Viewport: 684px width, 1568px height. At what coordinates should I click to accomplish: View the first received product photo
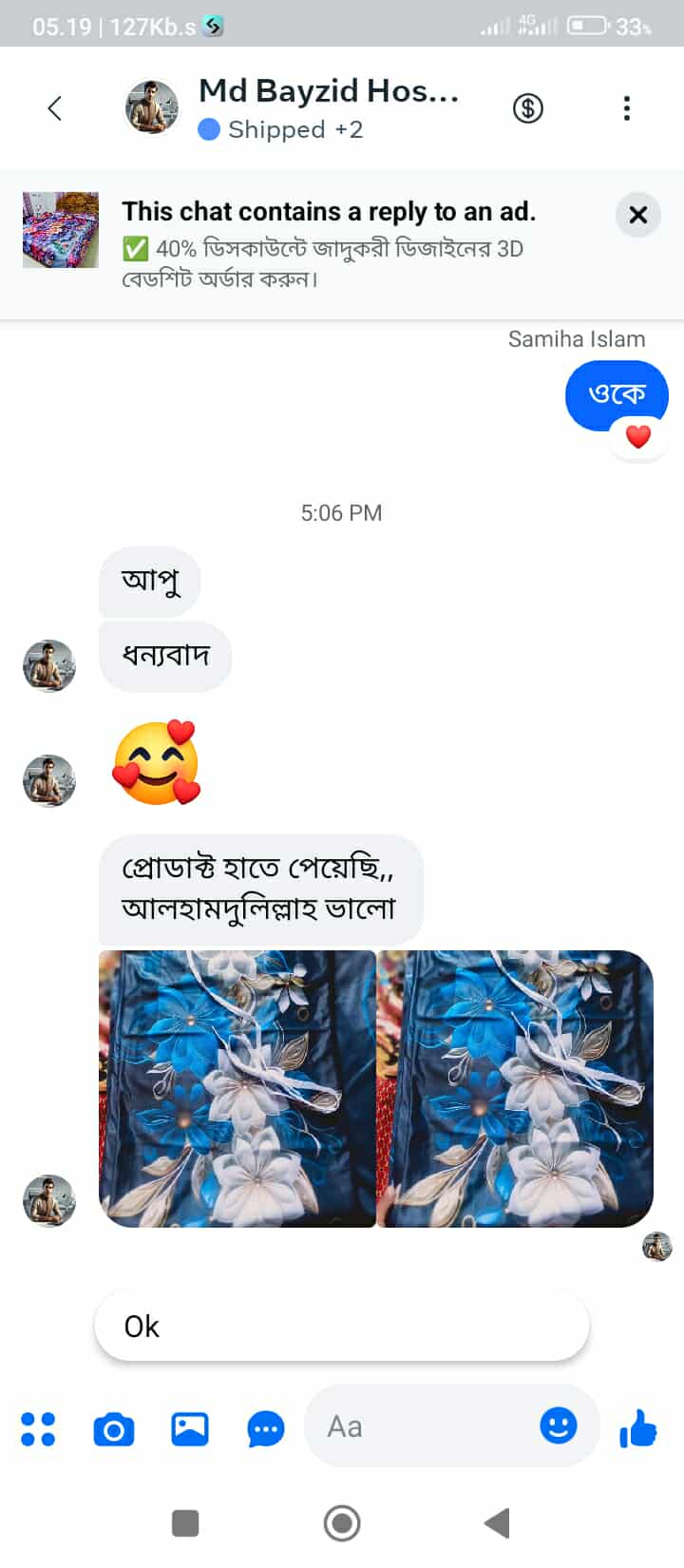point(237,1088)
